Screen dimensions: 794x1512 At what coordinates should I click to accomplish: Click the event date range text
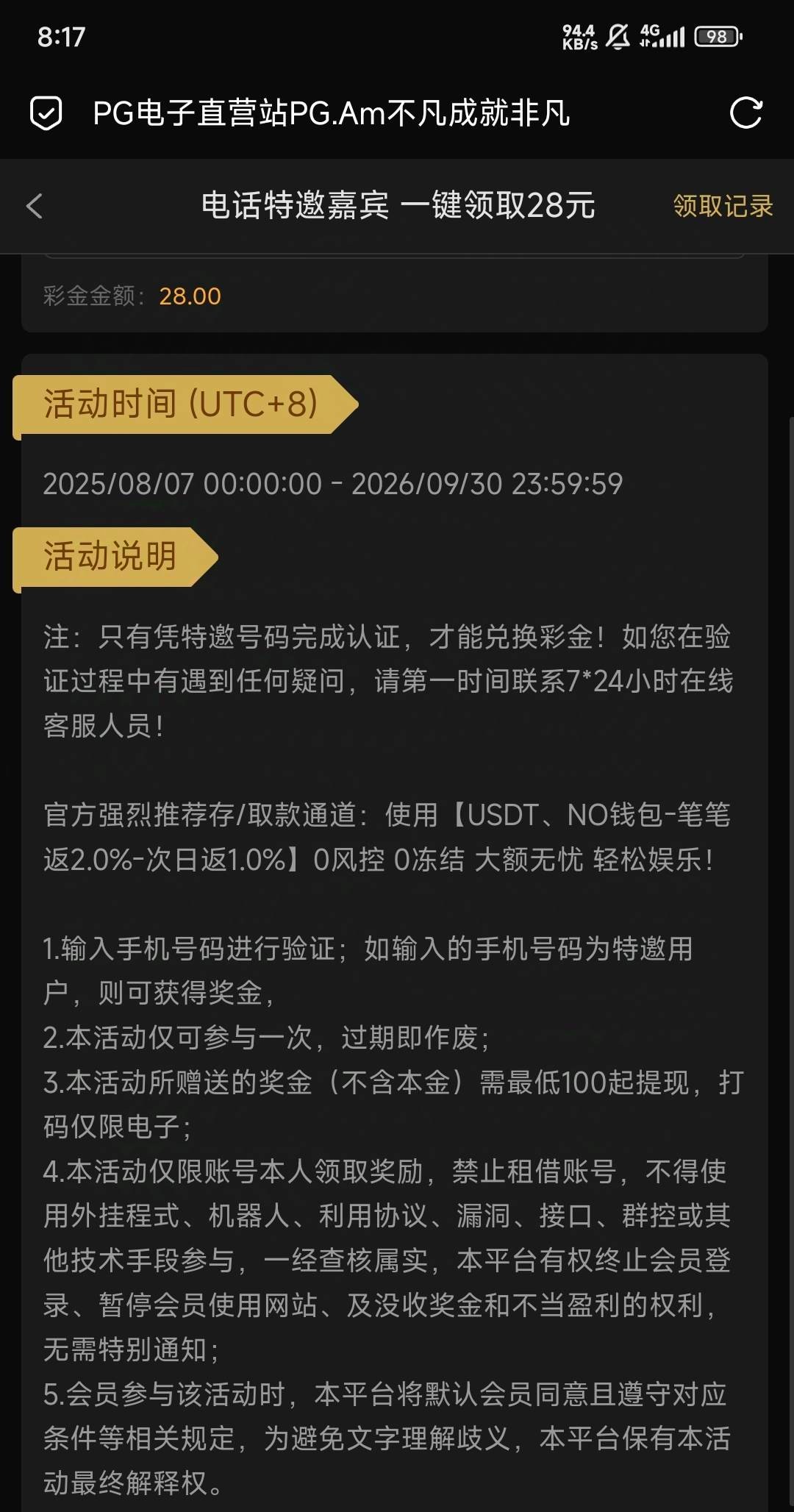point(332,484)
